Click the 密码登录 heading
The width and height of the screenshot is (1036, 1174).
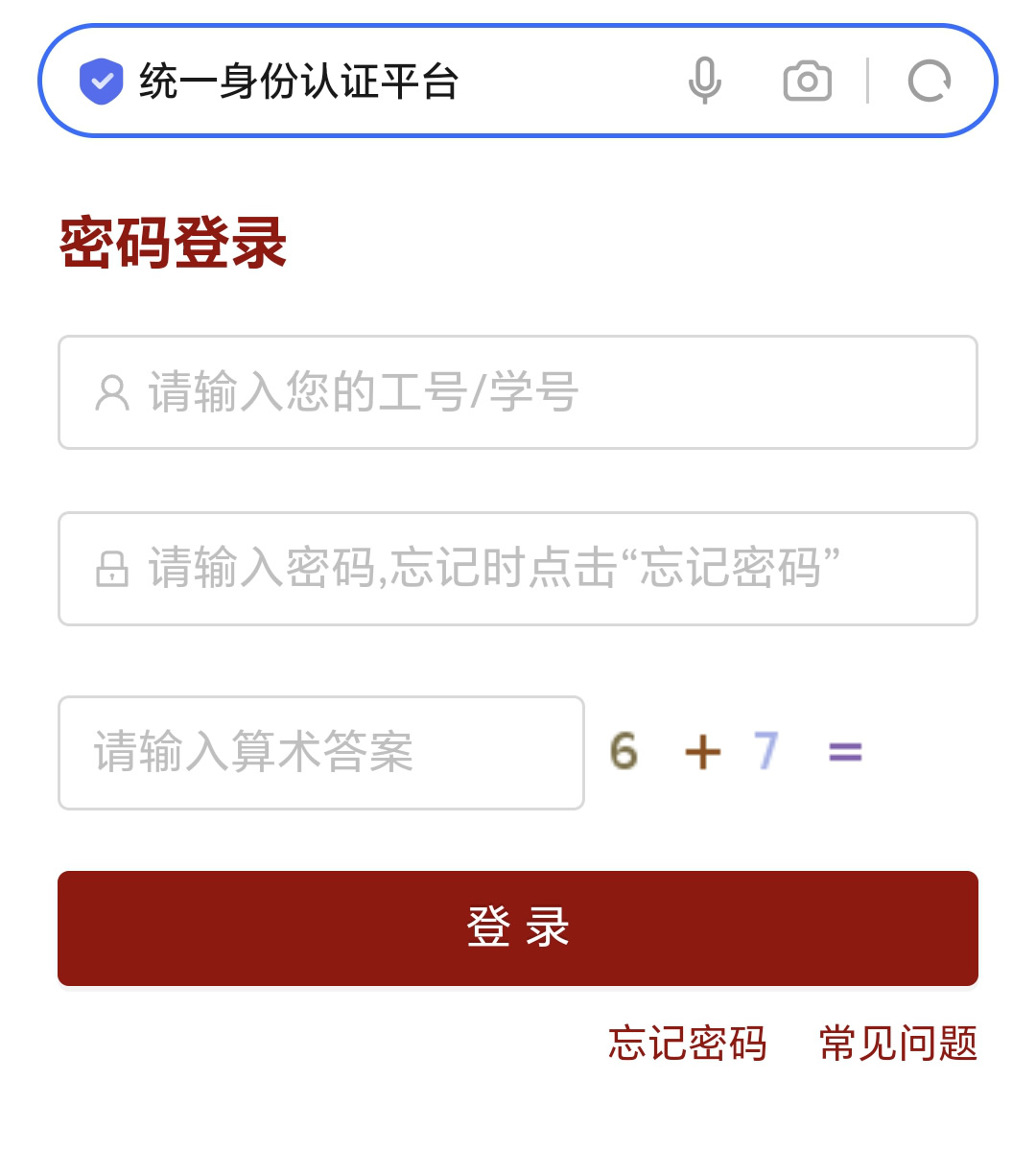[x=173, y=243]
